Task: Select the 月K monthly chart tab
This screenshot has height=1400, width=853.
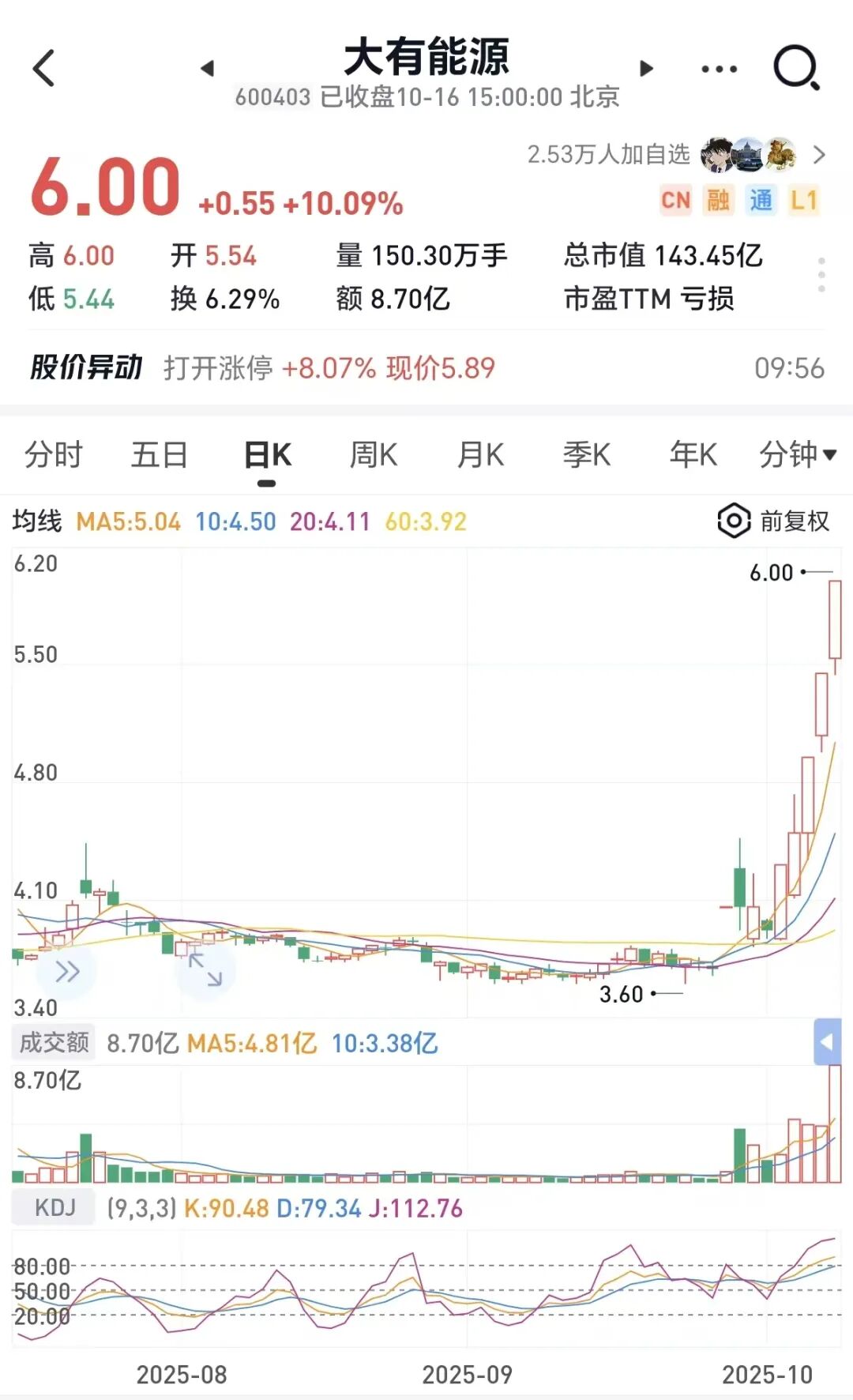Action: (480, 455)
